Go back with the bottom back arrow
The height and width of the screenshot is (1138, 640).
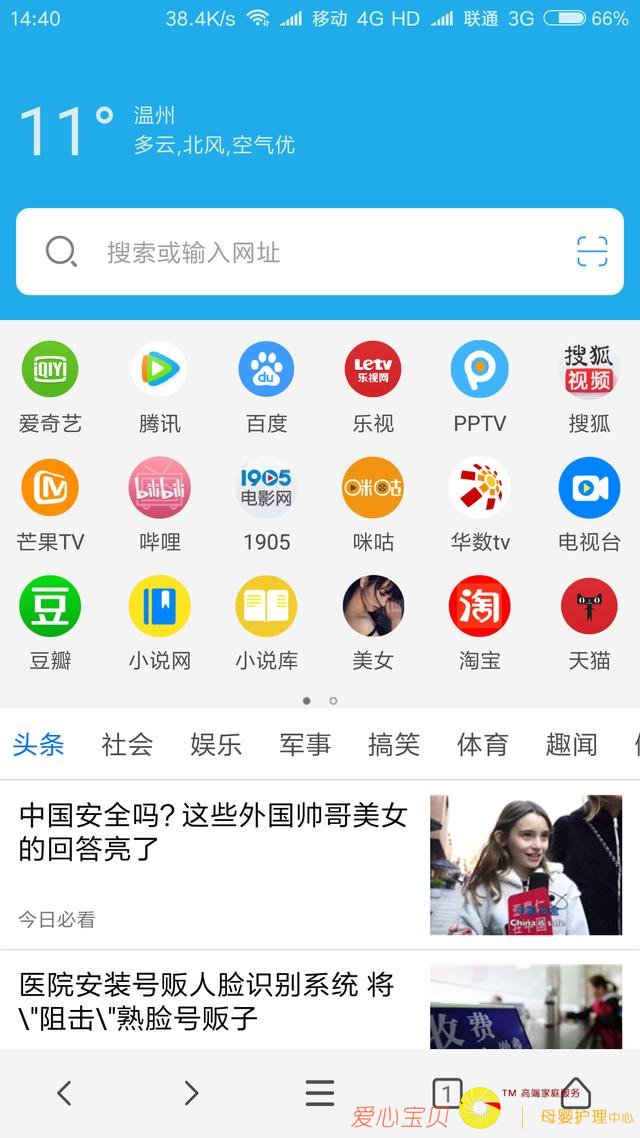point(64,1093)
